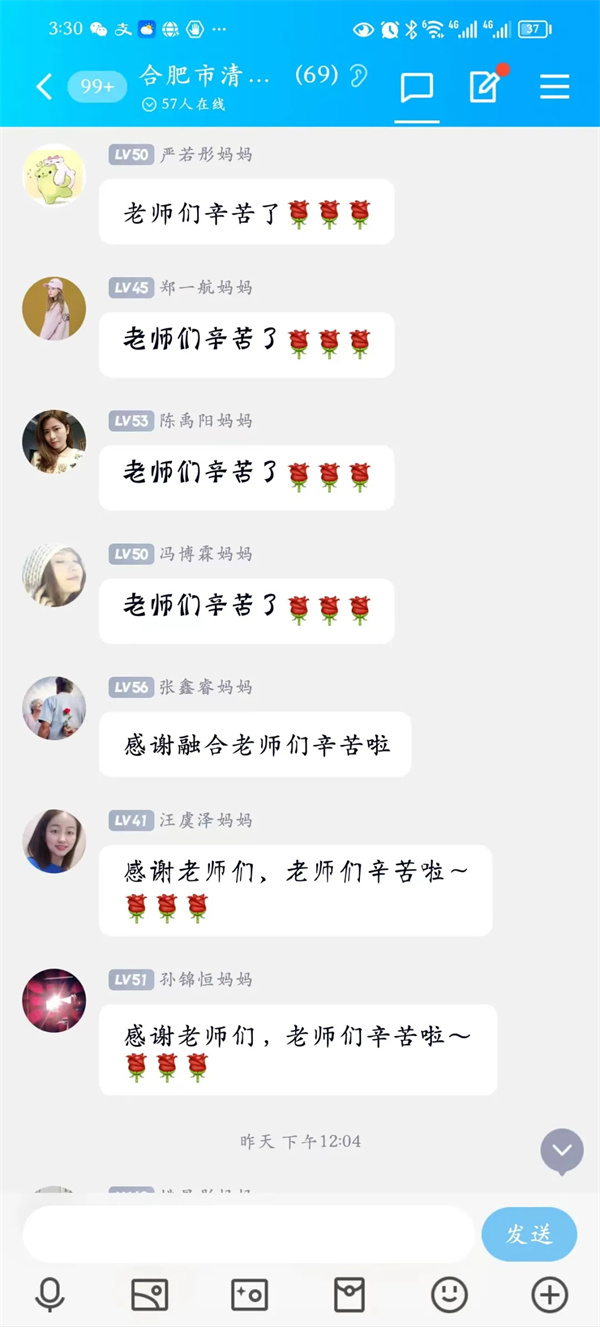View 郑一航妈妈's profile avatar
This screenshot has height=1327, width=600.
coord(54,308)
